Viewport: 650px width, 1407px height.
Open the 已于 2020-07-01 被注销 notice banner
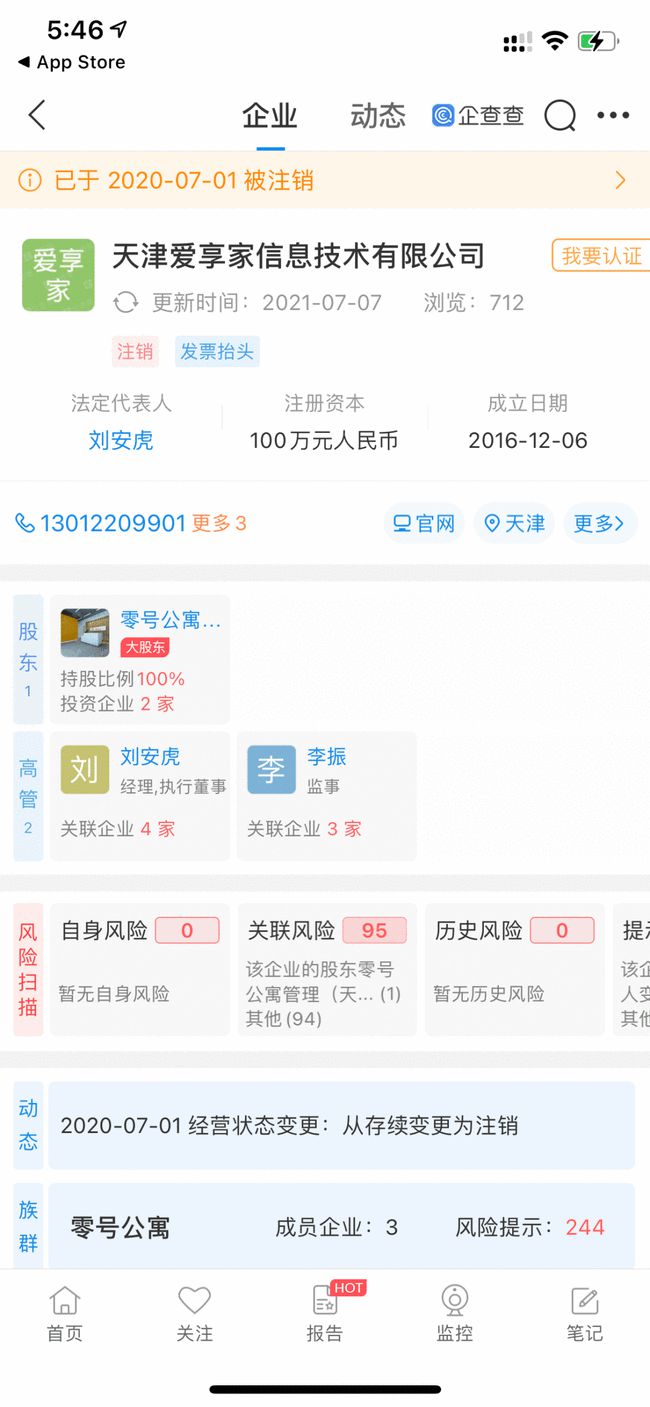coord(324,180)
